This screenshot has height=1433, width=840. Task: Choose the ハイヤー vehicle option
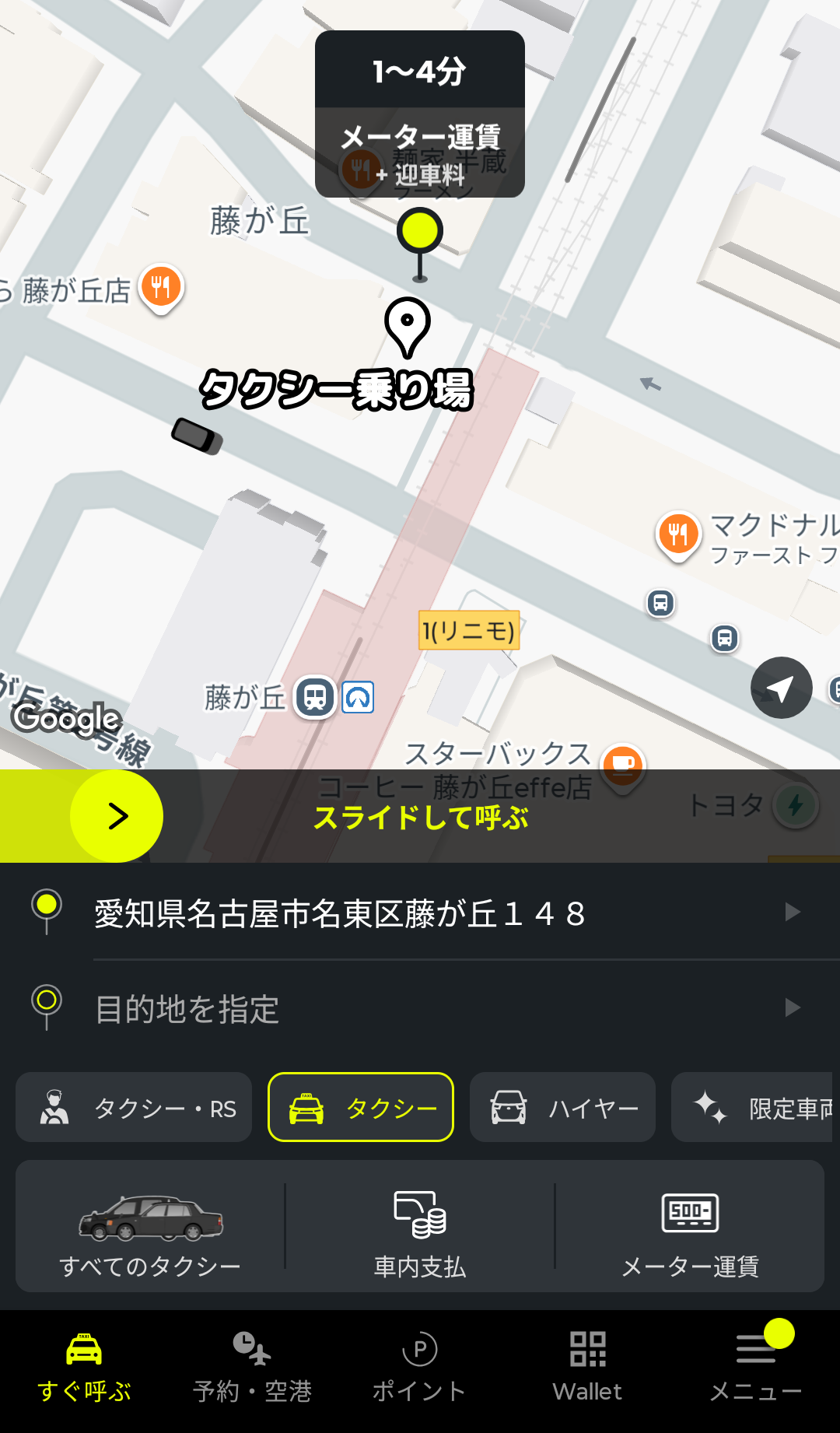point(562,1107)
